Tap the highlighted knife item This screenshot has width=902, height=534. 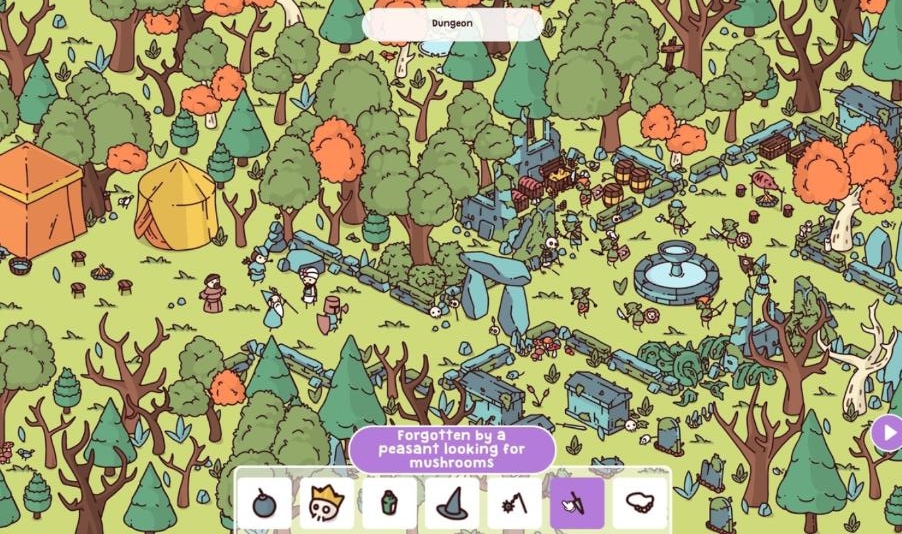(577, 502)
